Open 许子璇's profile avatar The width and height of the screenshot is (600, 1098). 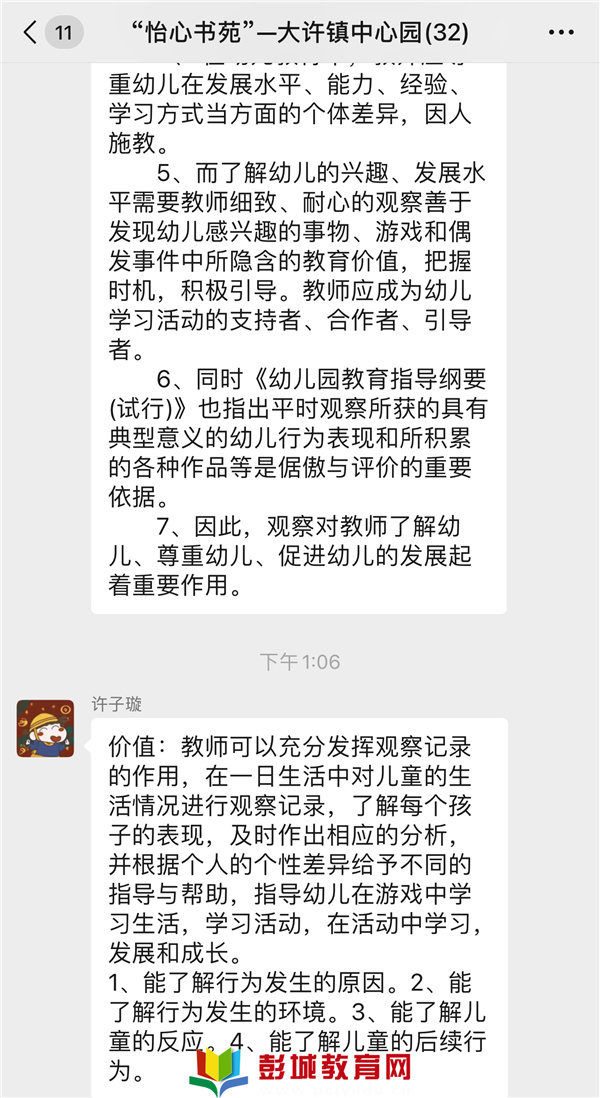[45, 728]
